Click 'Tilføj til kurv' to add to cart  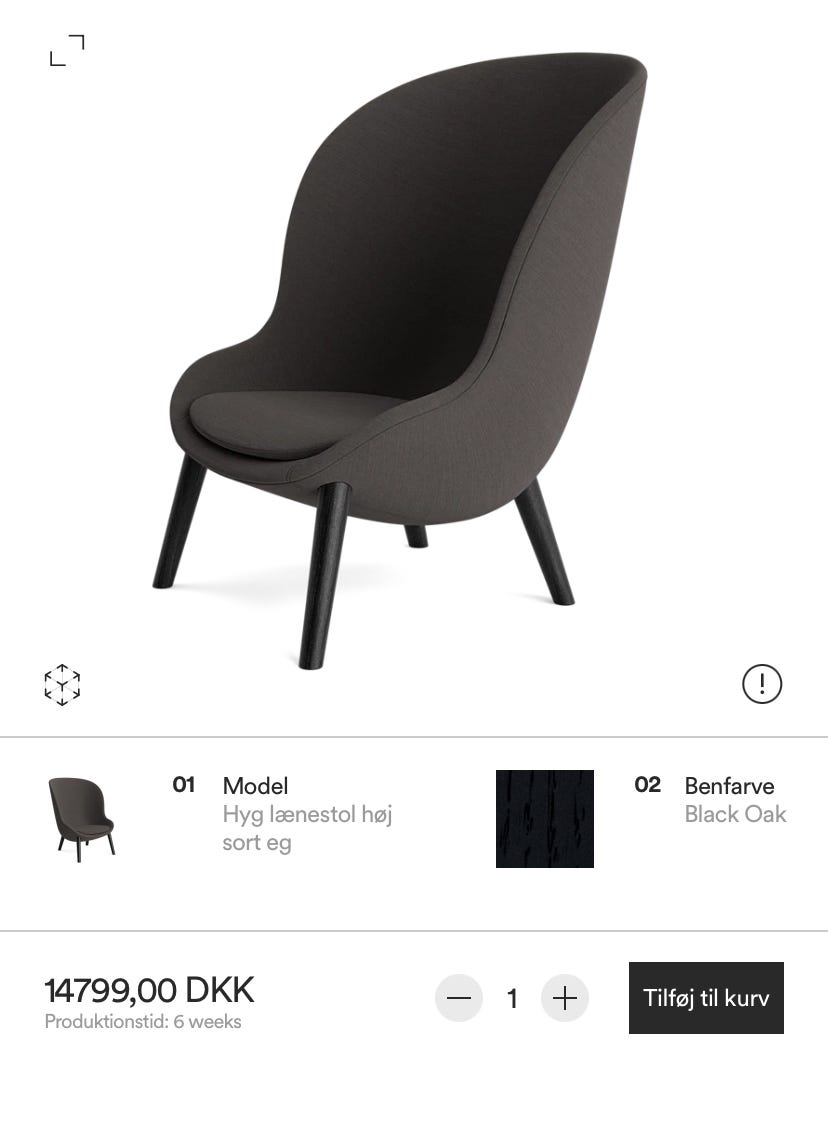point(705,998)
